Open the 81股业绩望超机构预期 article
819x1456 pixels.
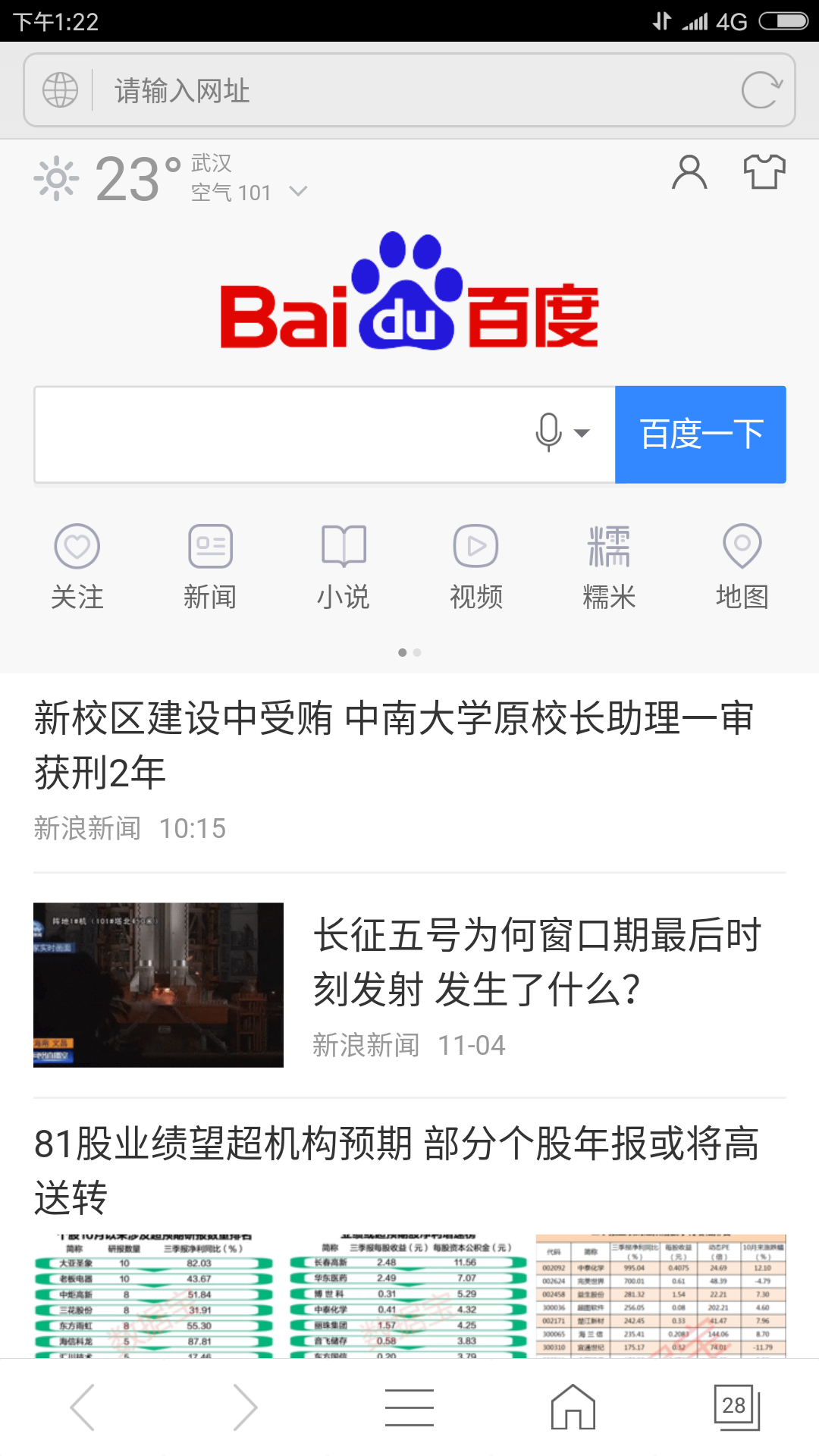click(397, 1170)
